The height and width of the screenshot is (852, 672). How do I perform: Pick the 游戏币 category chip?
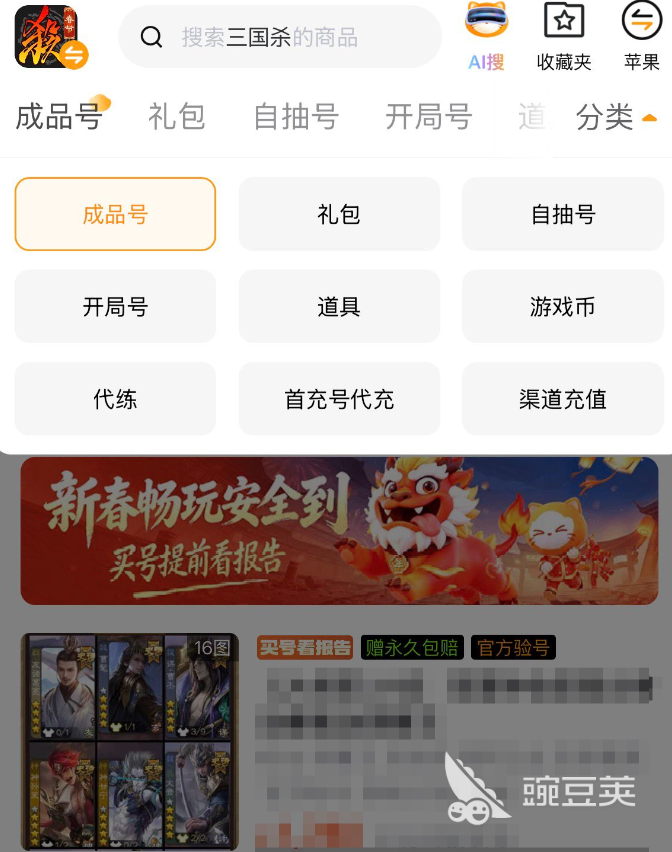563,307
